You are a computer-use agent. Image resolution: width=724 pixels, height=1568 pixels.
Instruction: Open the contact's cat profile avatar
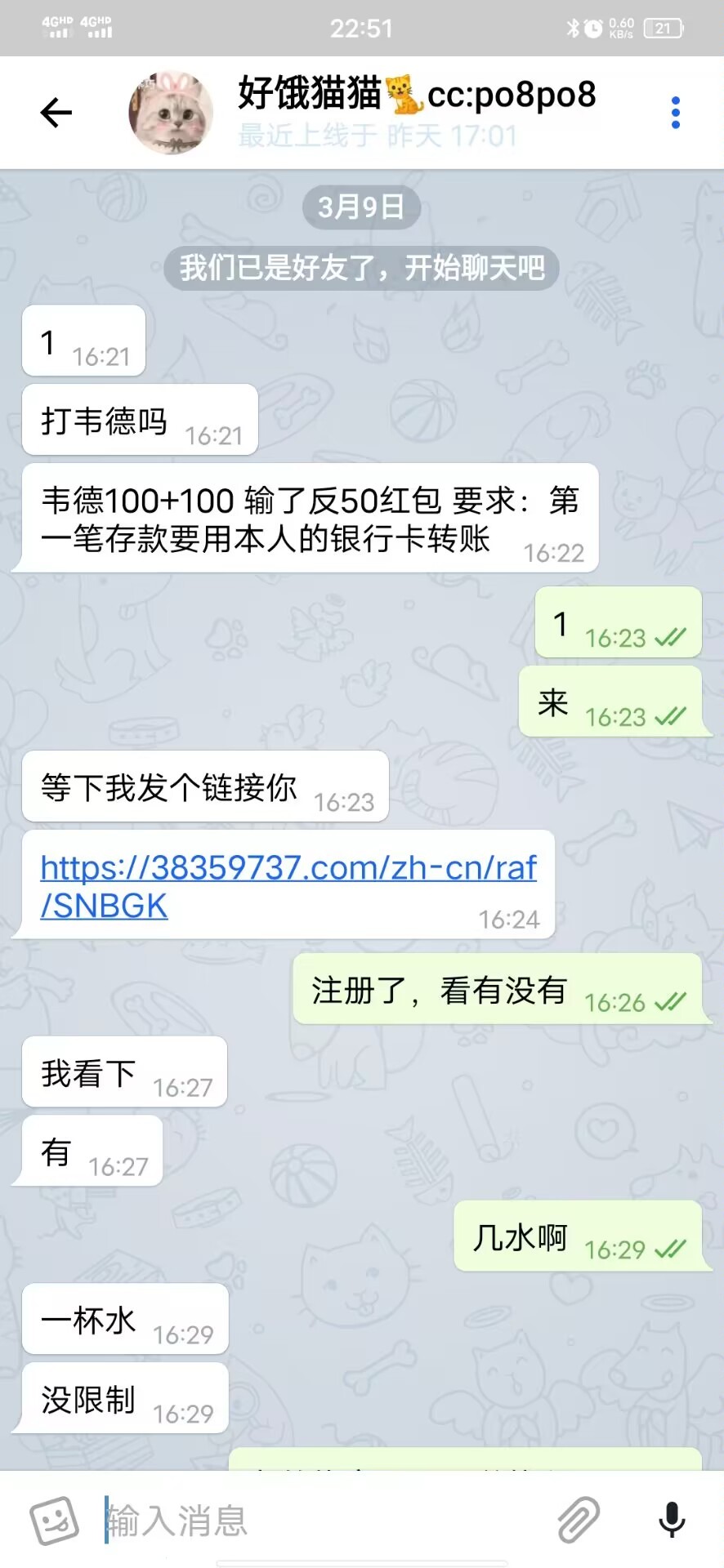pos(171,113)
